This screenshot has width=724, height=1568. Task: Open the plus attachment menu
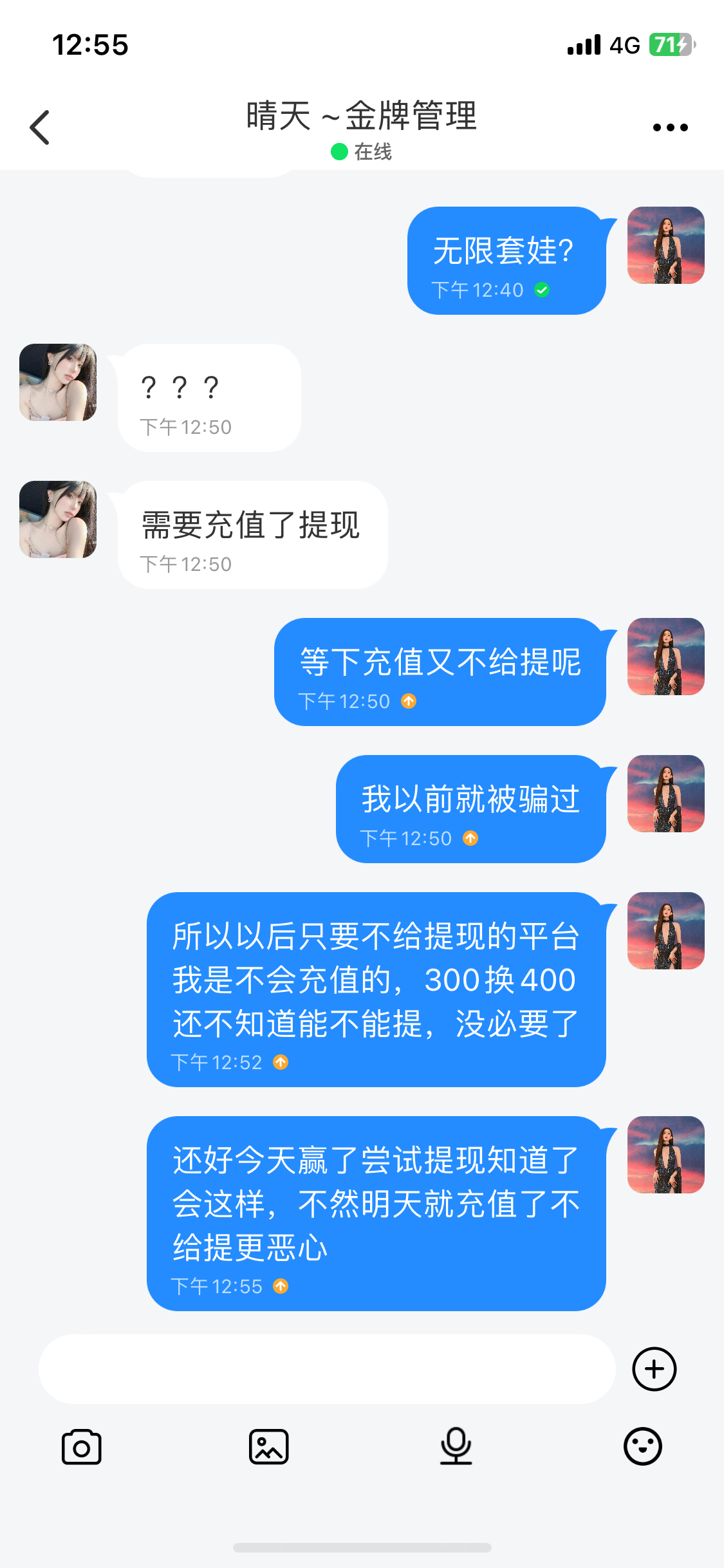click(x=654, y=1369)
